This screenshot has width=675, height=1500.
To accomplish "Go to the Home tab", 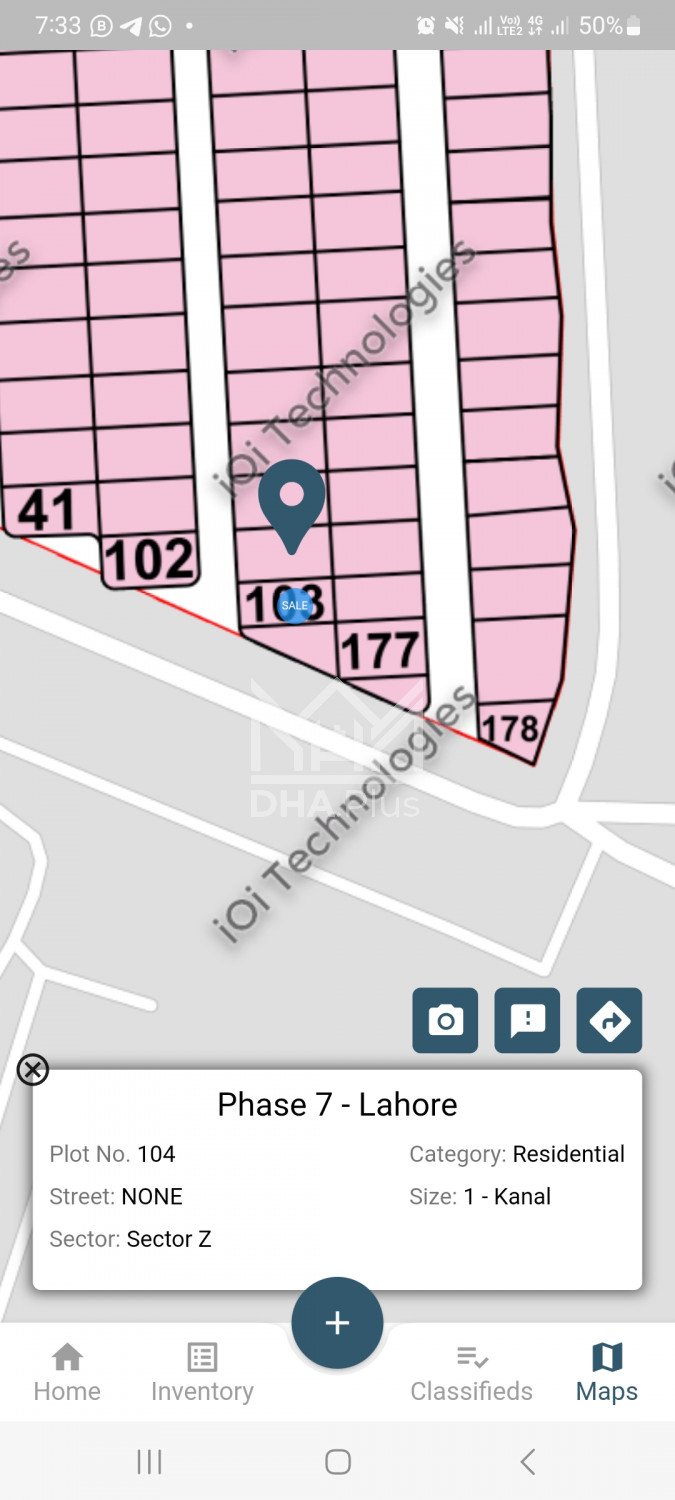I will (x=67, y=1373).
